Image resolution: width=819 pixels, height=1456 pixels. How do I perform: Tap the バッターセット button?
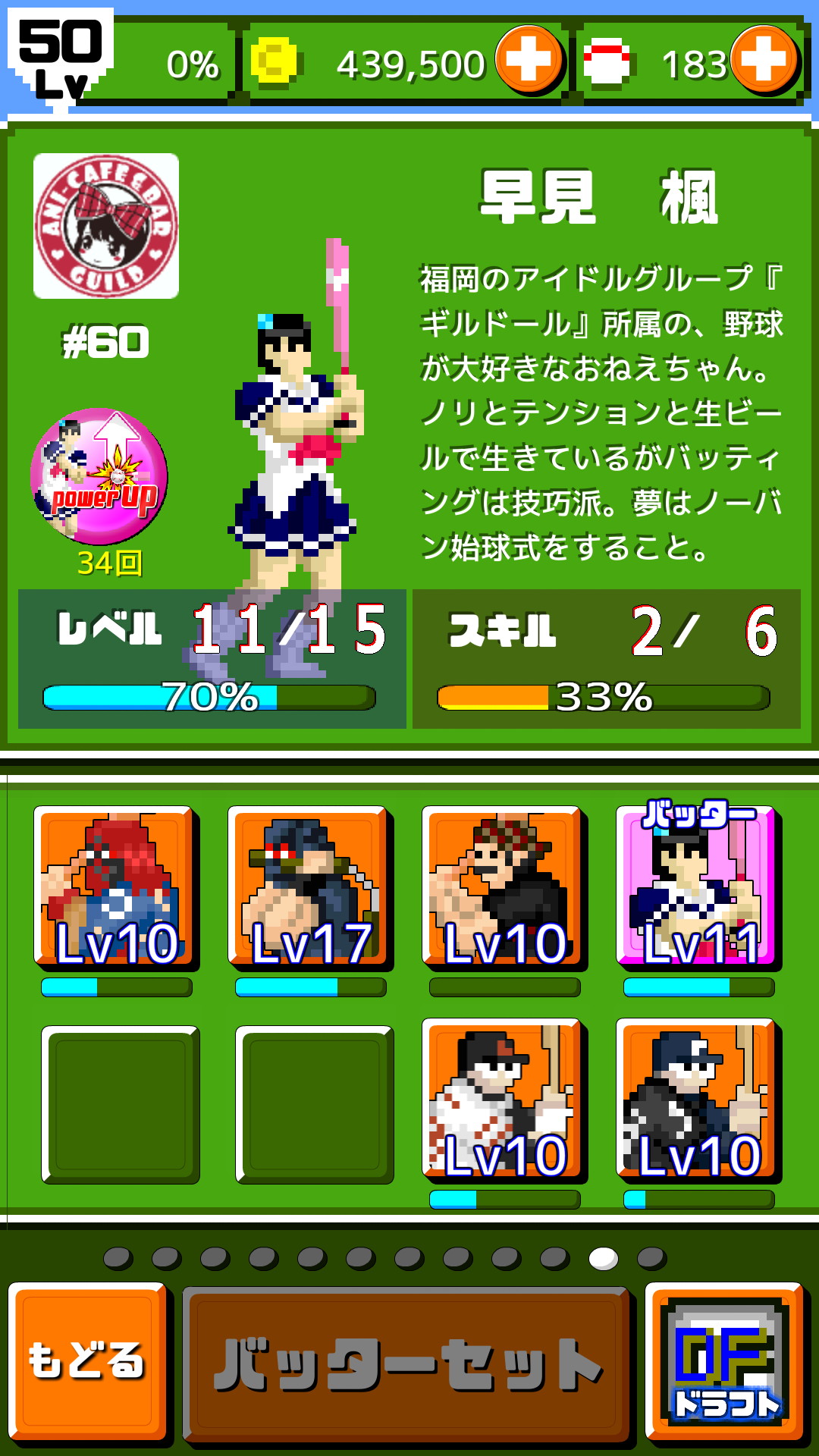pos(407,1364)
